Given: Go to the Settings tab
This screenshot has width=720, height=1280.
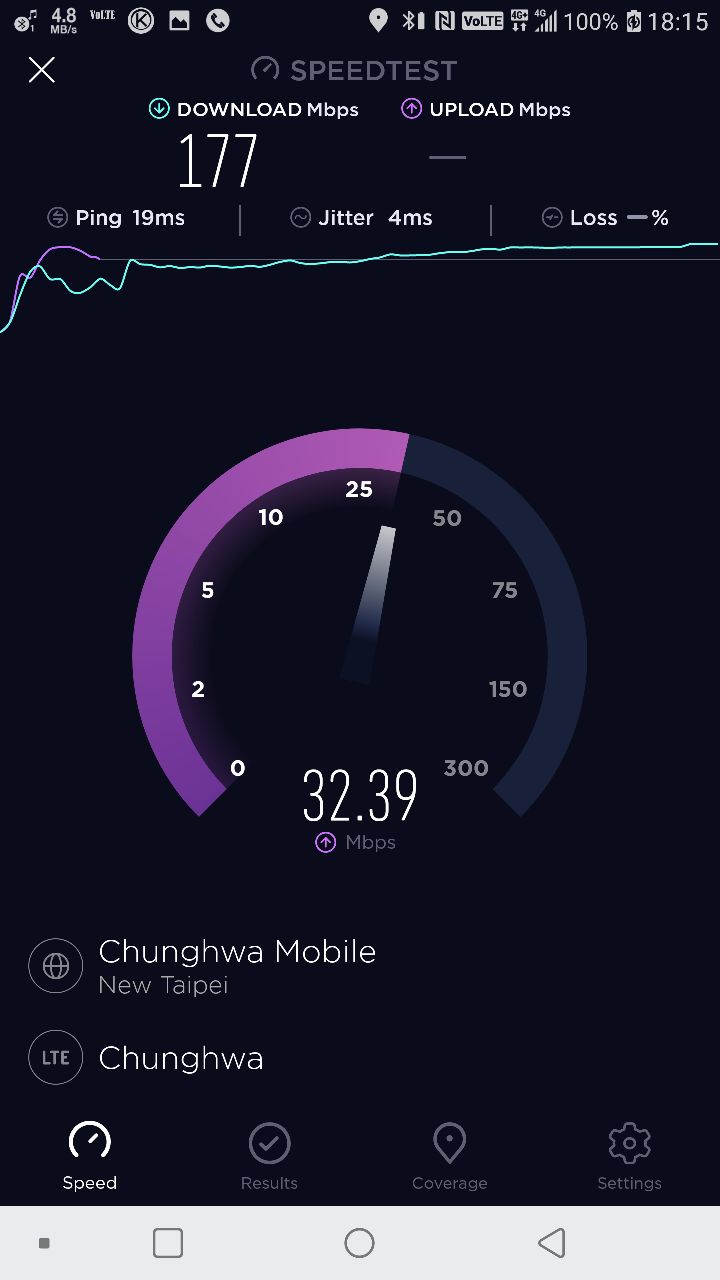Looking at the screenshot, I should 629,1156.
